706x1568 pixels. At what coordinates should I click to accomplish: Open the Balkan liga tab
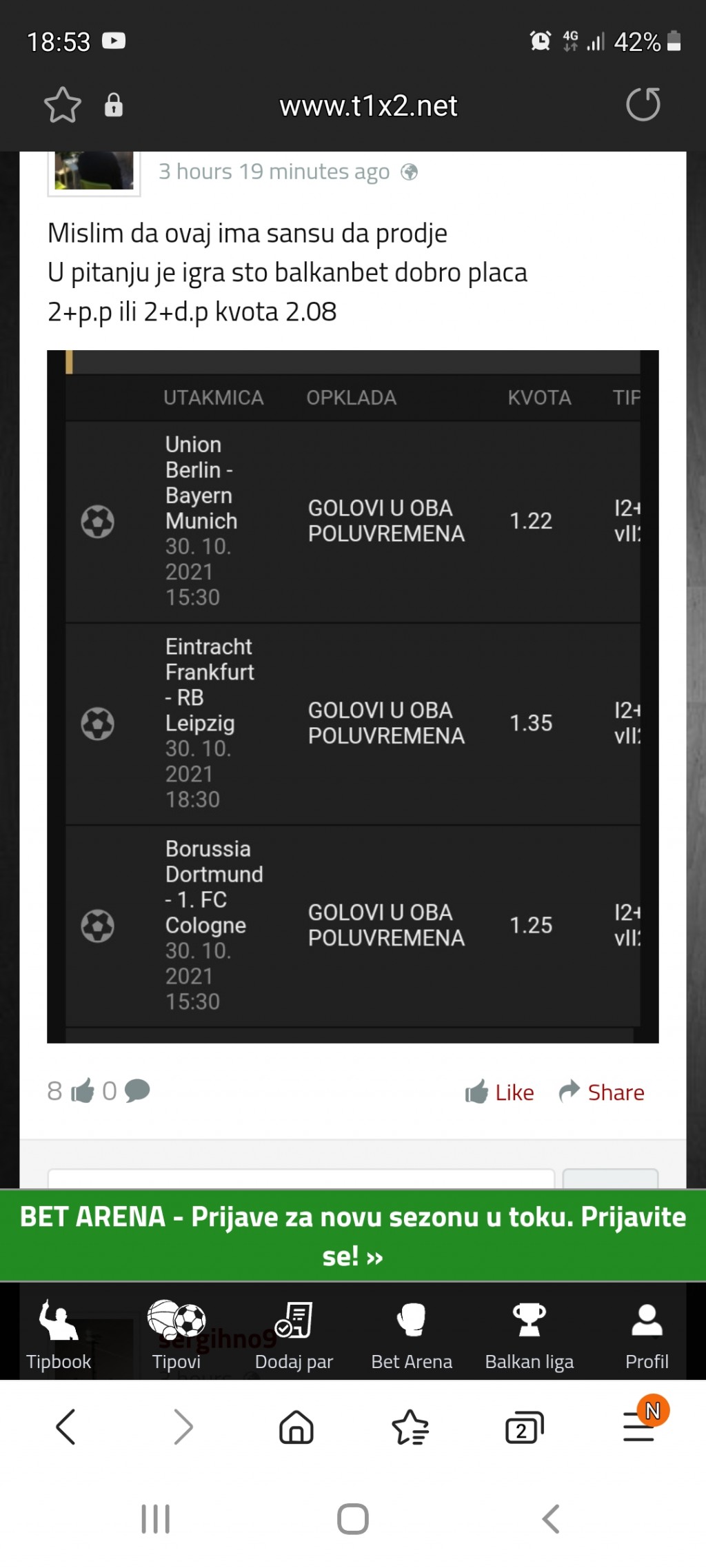[529, 1335]
